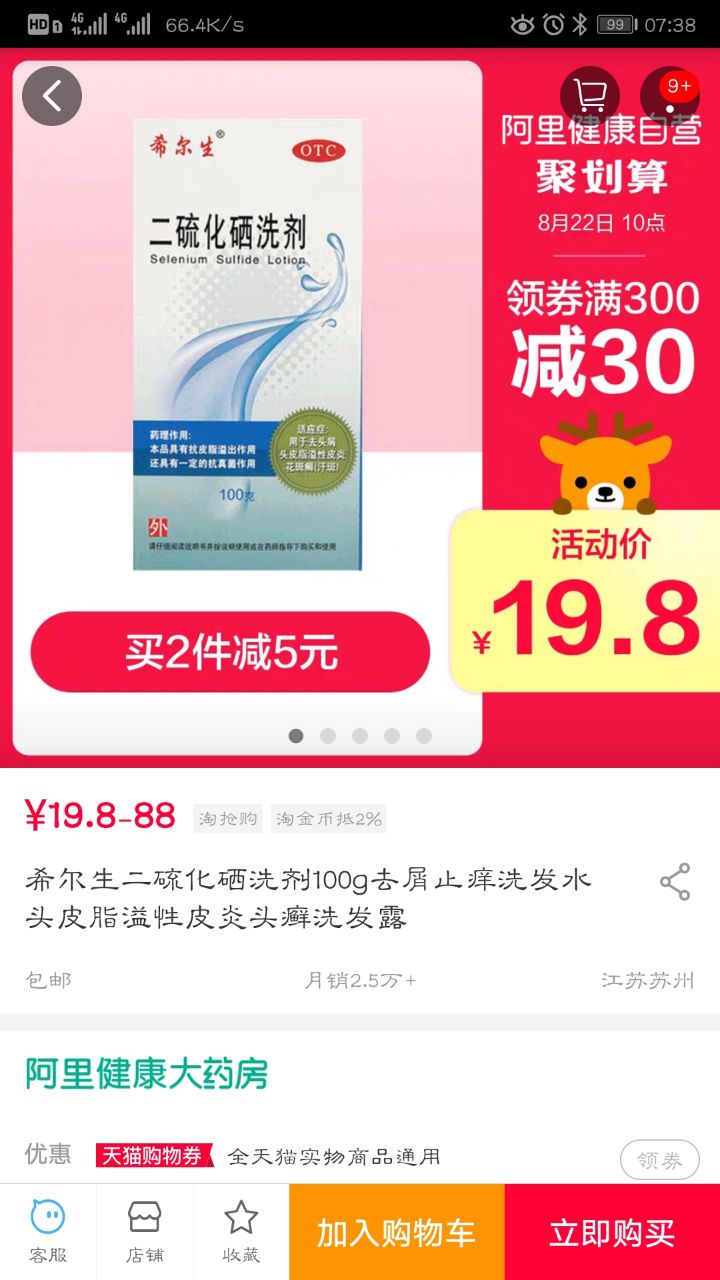Tap 立即购买 to buy now
Screen dimensions: 720x1280
coord(612,1232)
